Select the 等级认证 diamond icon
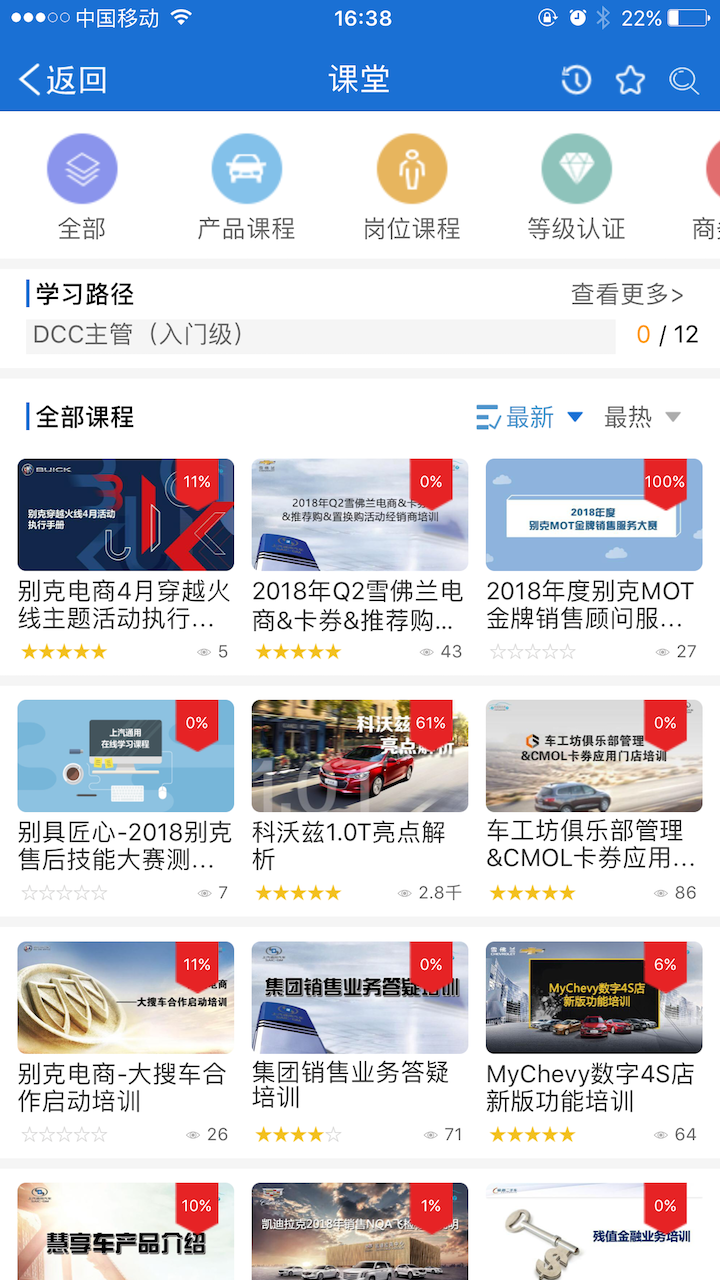 click(x=574, y=168)
